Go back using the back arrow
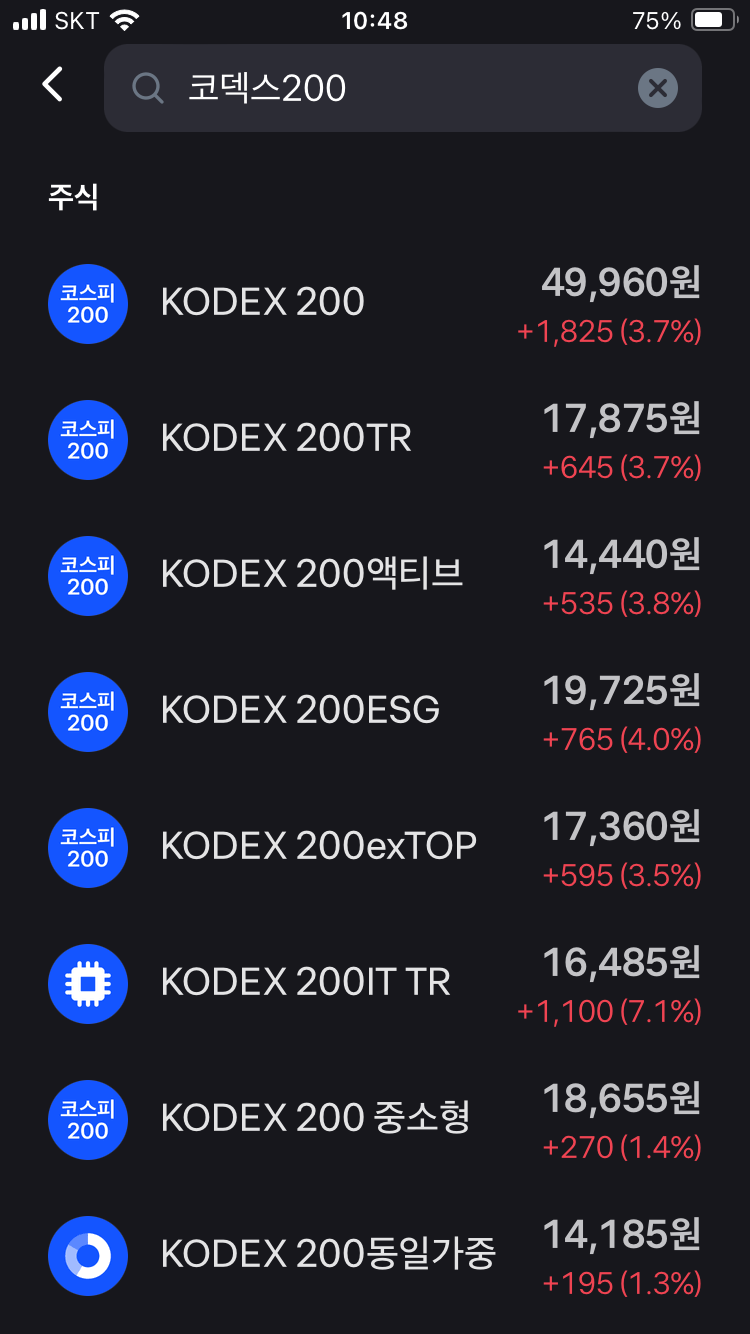Image resolution: width=750 pixels, height=1334 pixels. [52, 85]
